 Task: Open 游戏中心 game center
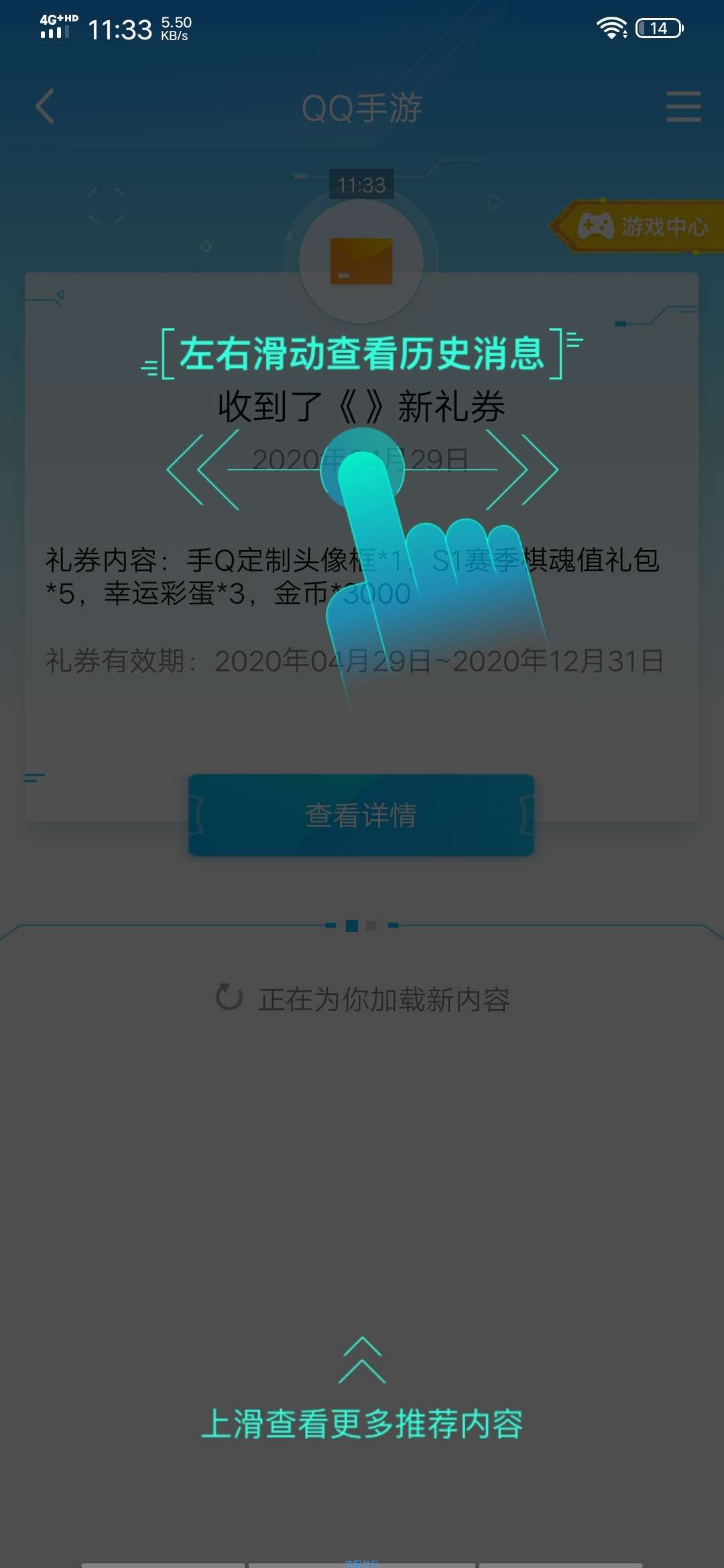tap(642, 226)
